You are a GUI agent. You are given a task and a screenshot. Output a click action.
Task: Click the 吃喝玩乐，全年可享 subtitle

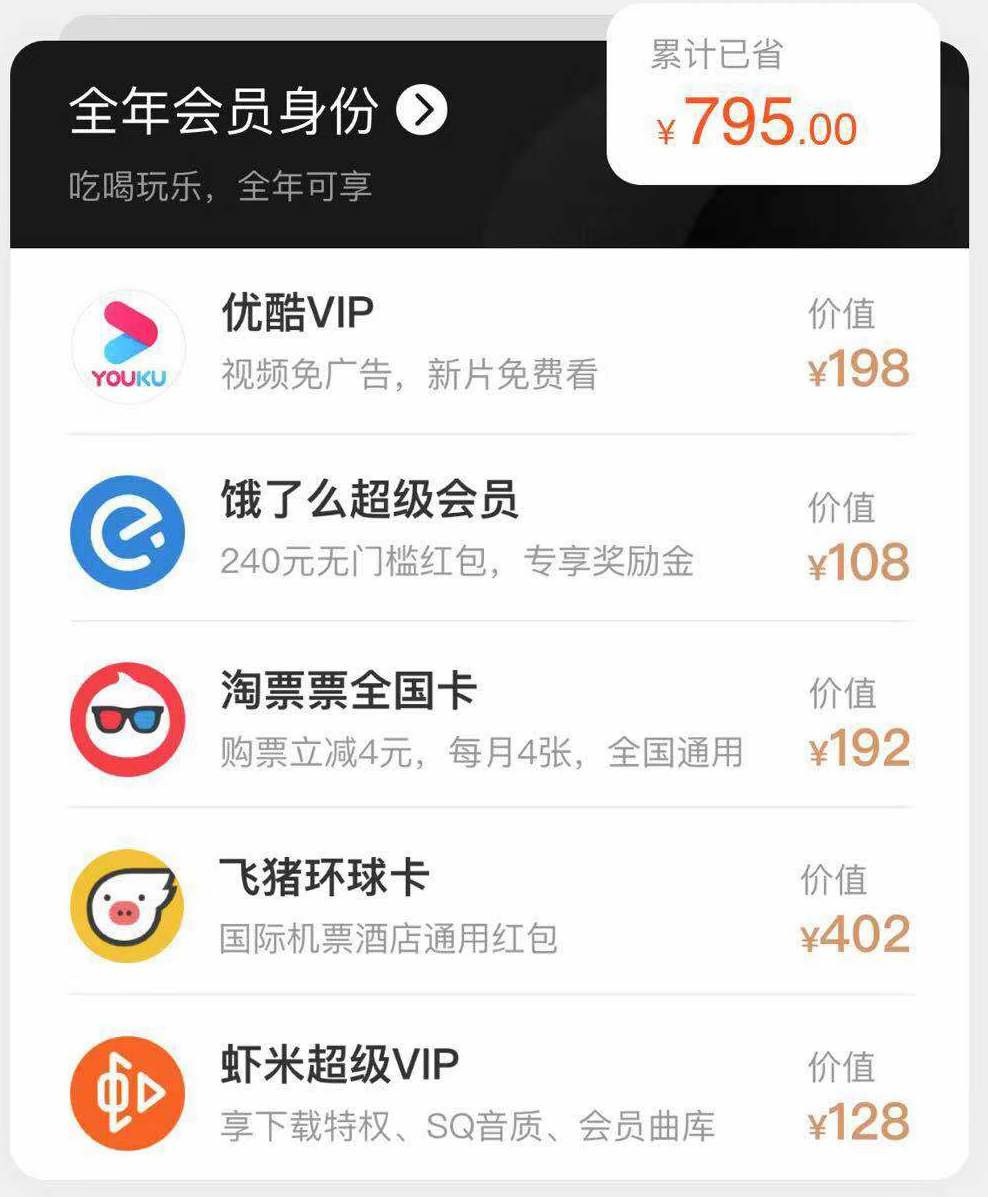(220, 182)
